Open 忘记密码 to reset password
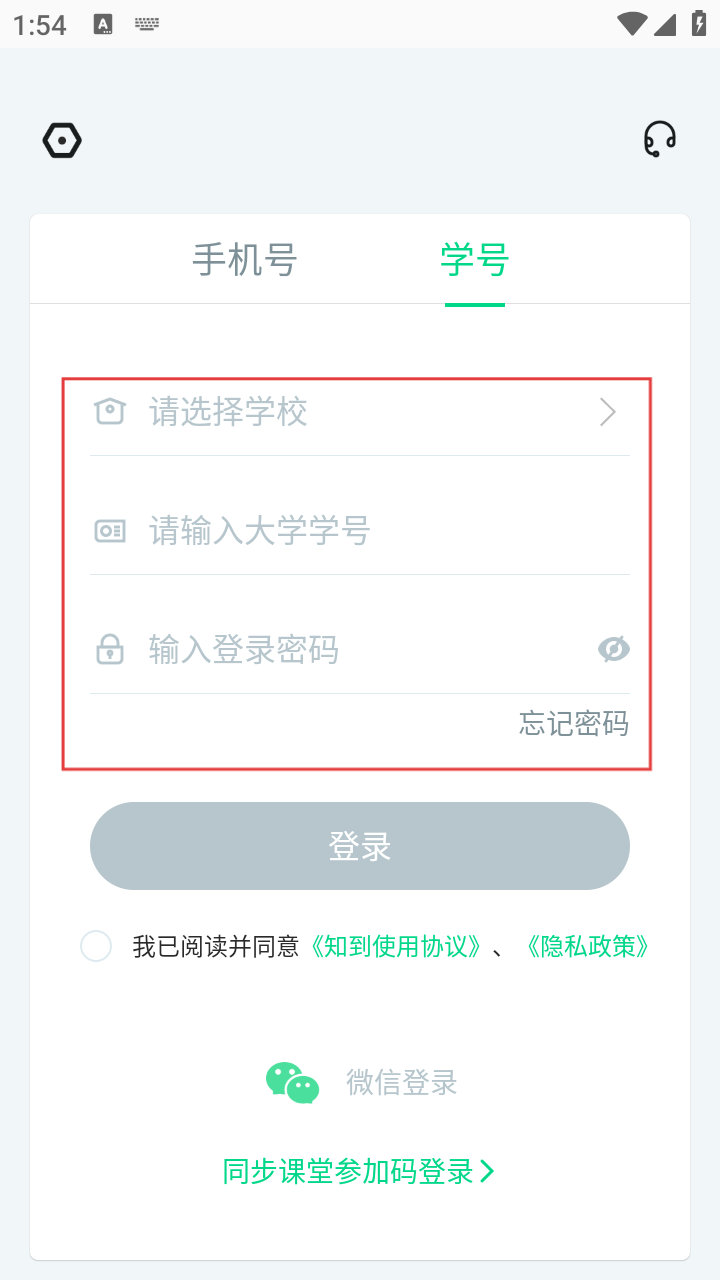 click(574, 723)
